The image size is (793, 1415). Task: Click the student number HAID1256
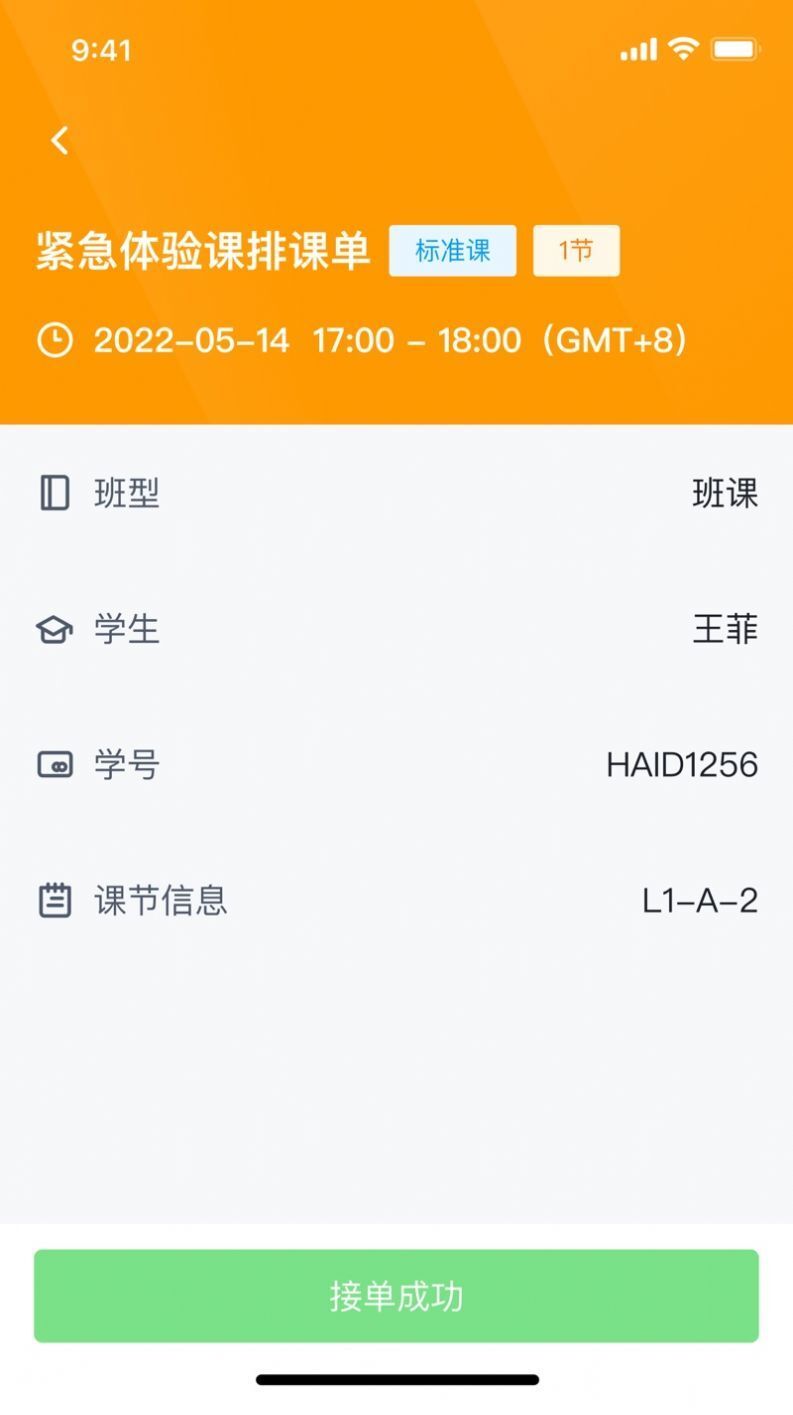click(x=679, y=764)
